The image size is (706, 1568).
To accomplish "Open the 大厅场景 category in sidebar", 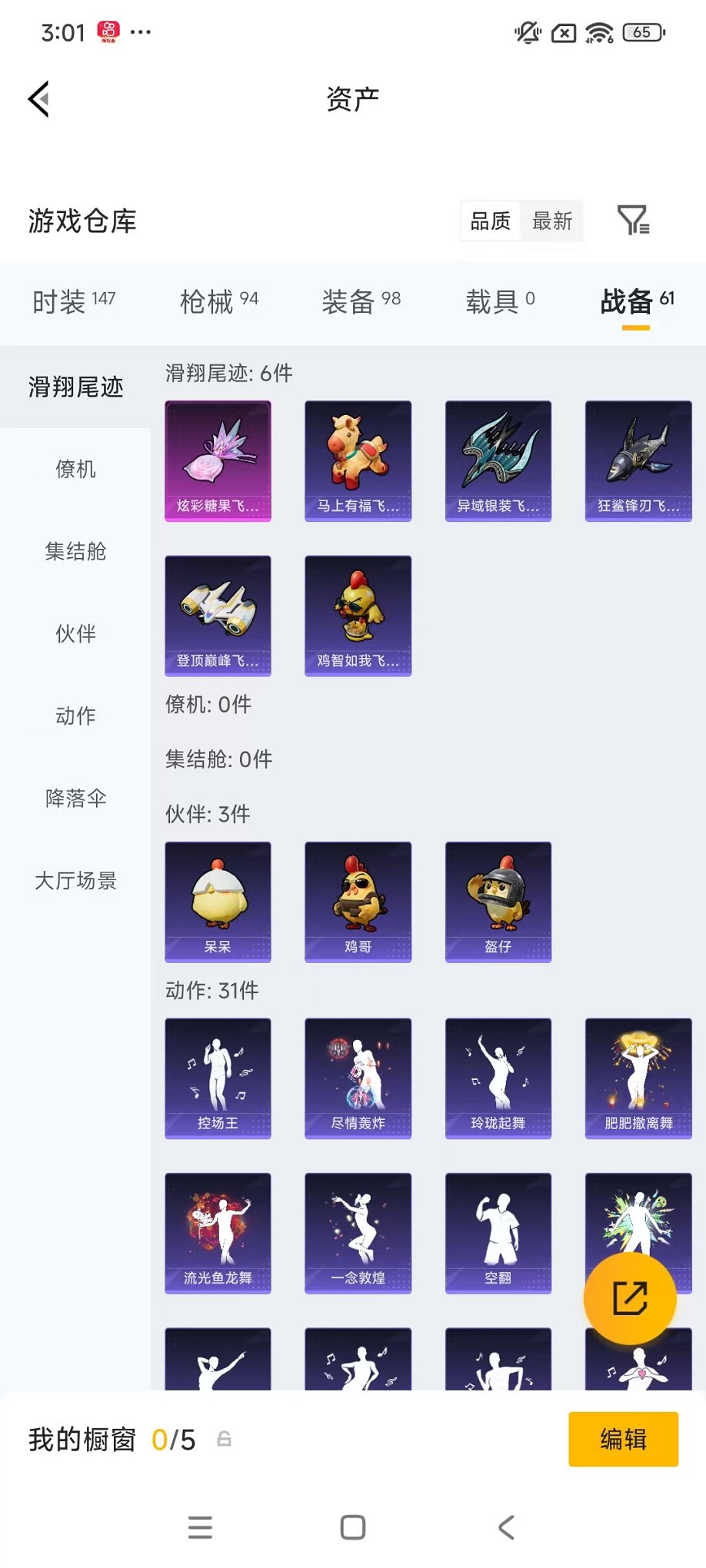I will pos(75,882).
